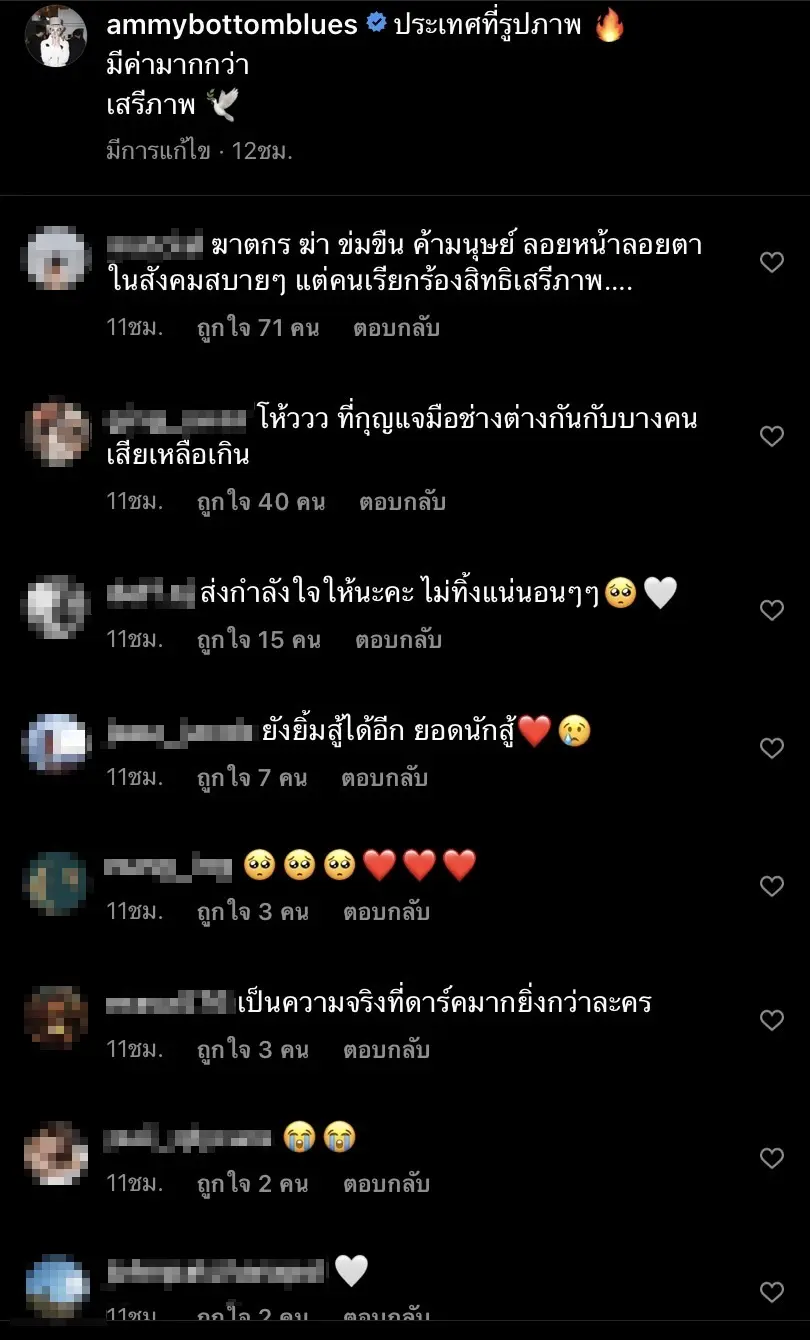
Task: Reply to the เป็นความจริงที่ดาร์ค comment
Action: click(x=386, y=1049)
